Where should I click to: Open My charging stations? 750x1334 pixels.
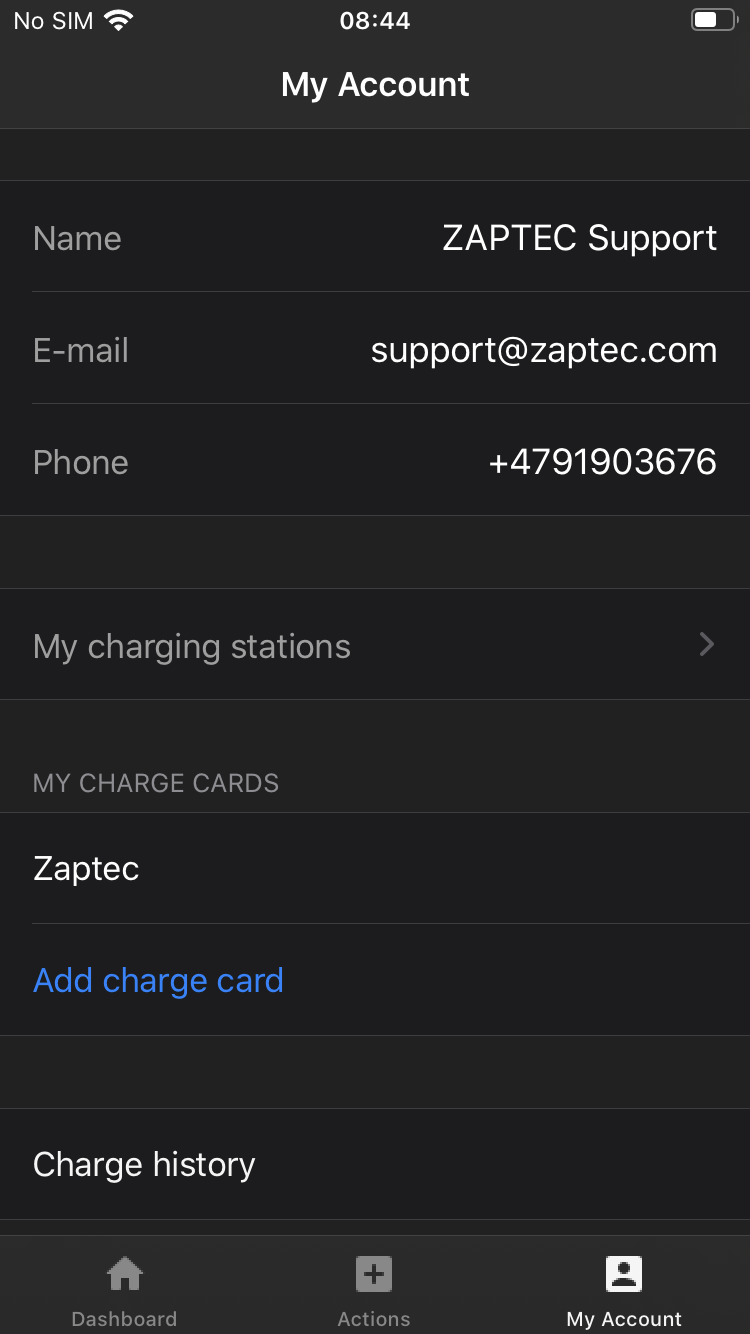coord(375,645)
